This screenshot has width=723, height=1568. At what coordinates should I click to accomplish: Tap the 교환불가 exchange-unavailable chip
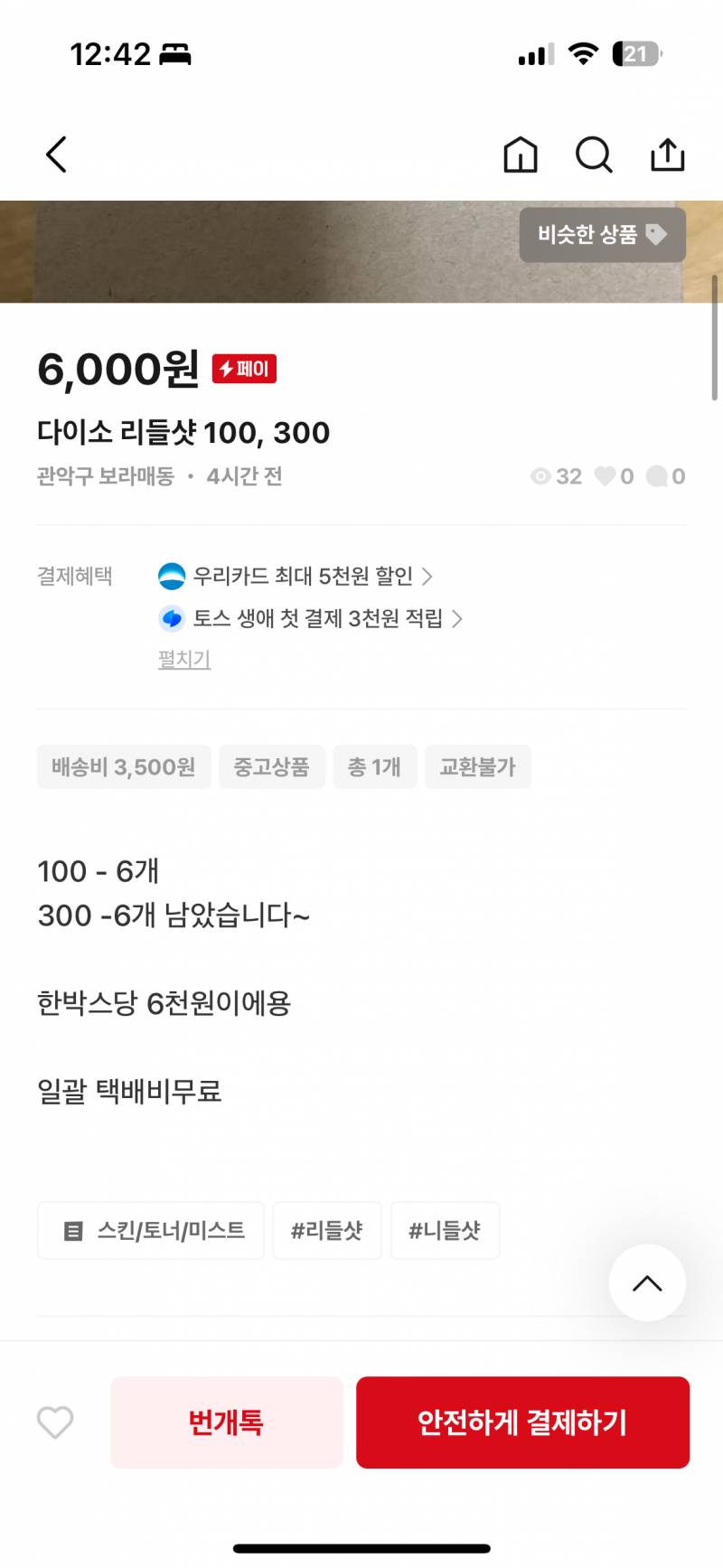coord(478,766)
